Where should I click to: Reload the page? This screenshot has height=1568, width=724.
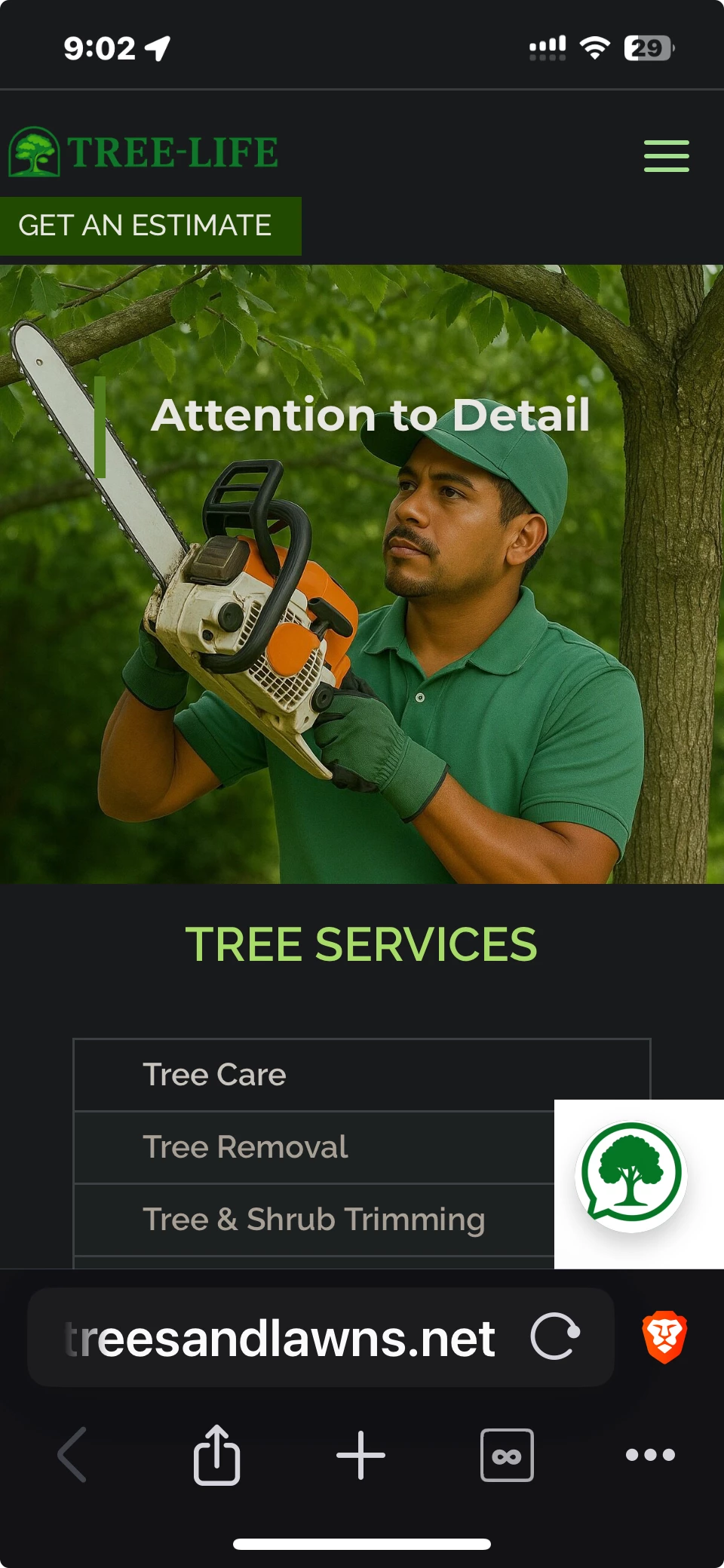555,1337
